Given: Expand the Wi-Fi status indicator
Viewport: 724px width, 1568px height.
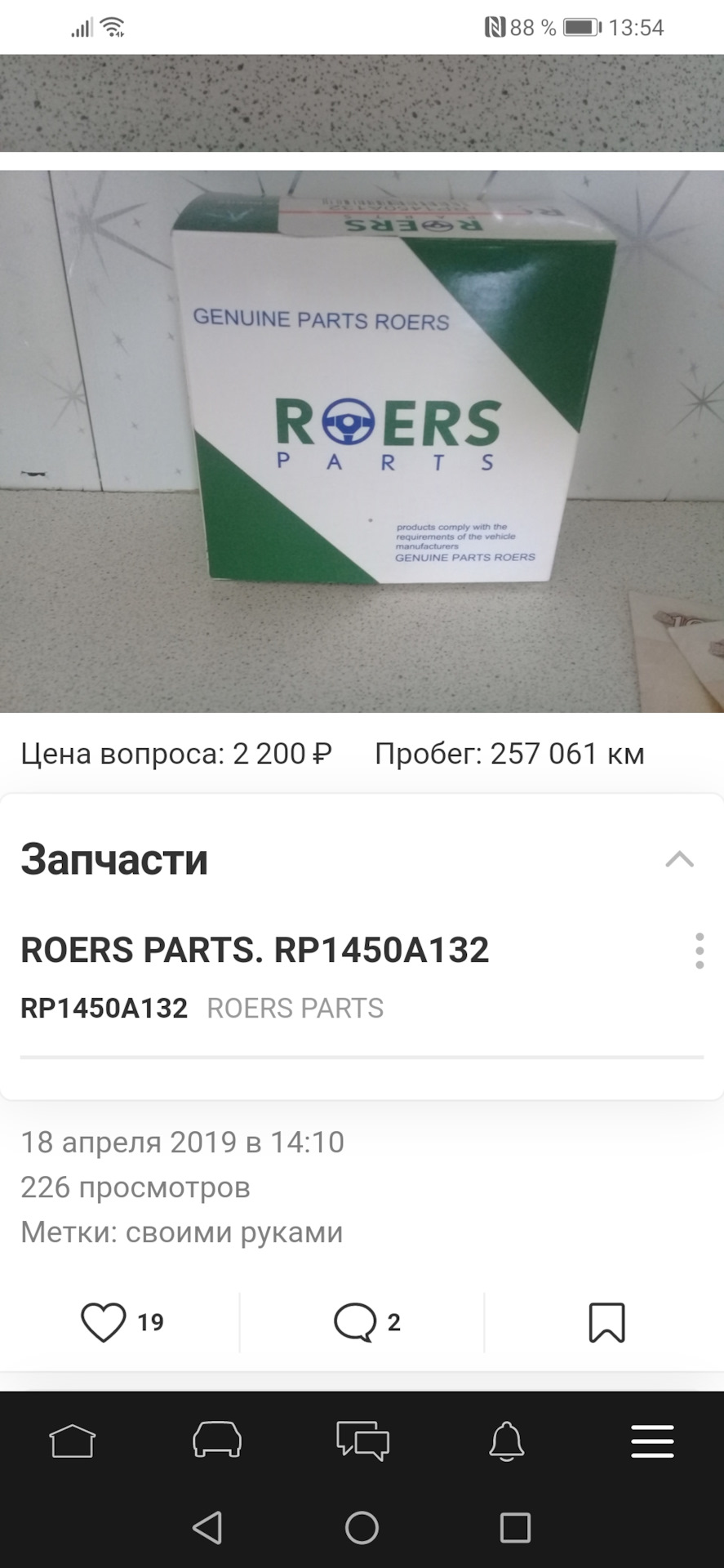Looking at the screenshot, I should click(112, 26).
